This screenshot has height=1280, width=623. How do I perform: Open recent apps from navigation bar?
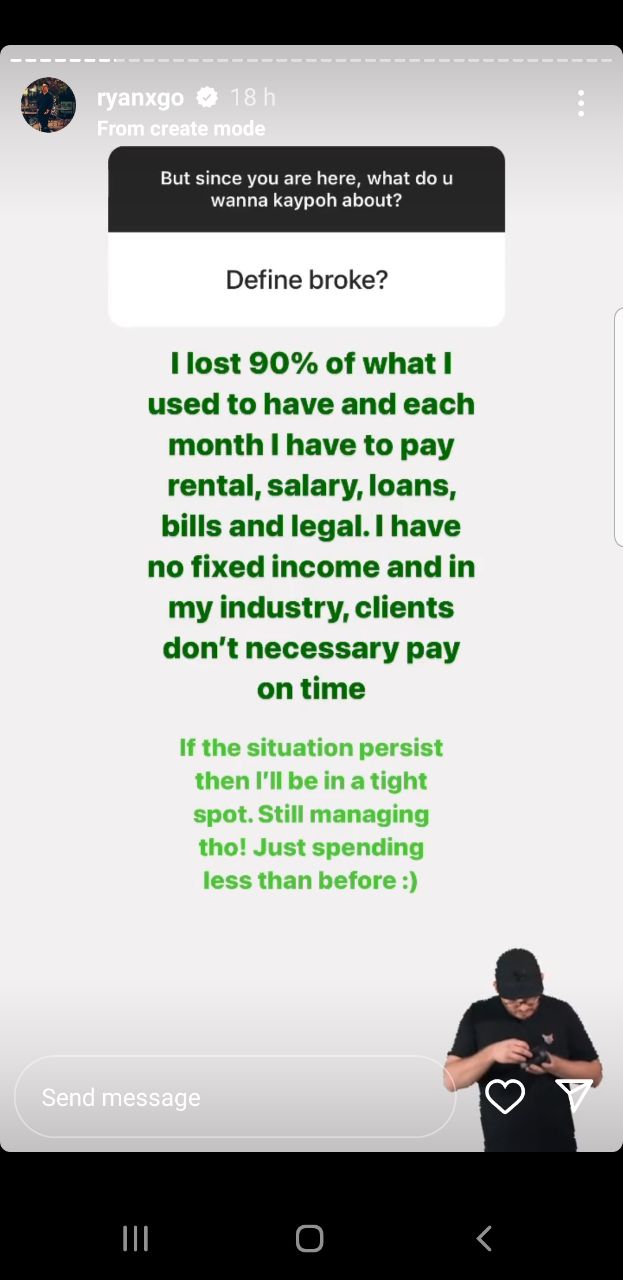click(135, 1239)
